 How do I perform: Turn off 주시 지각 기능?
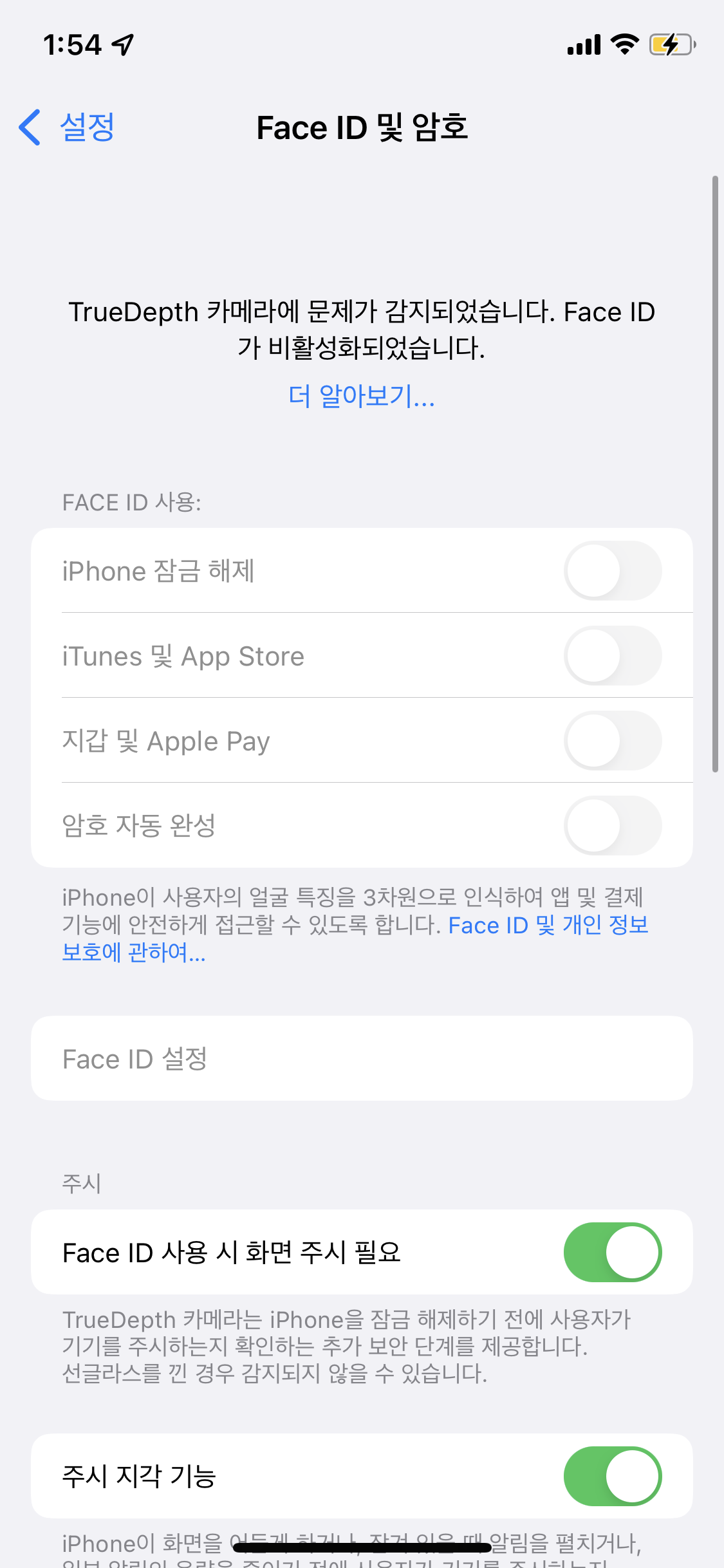pyautogui.click(x=612, y=1476)
